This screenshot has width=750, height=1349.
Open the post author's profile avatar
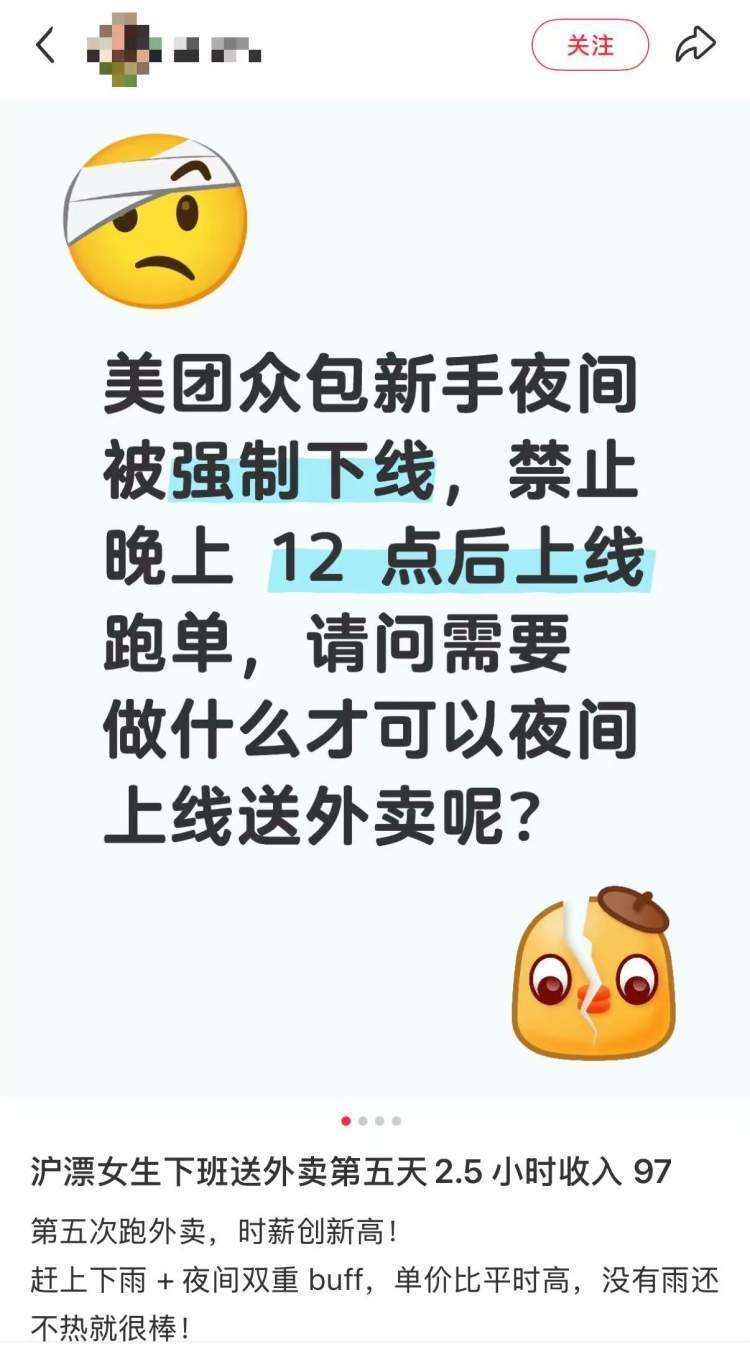pos(124,47)
